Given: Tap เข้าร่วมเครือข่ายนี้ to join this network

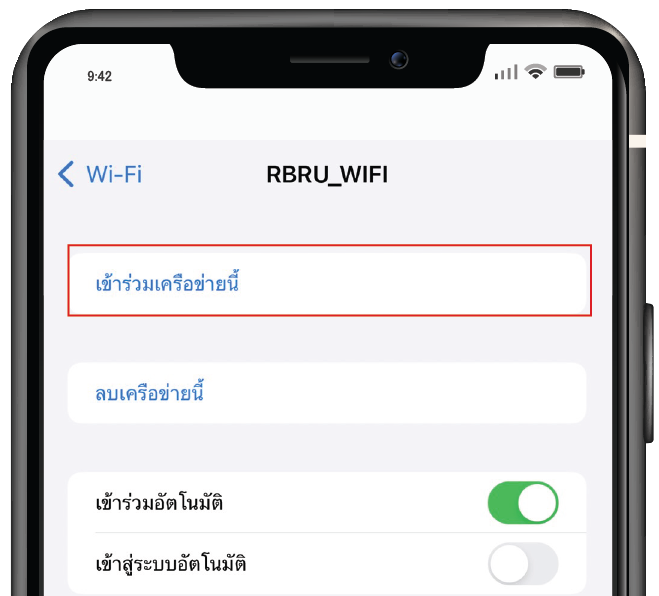Looking at the screenshot, I should pos(169,283).
